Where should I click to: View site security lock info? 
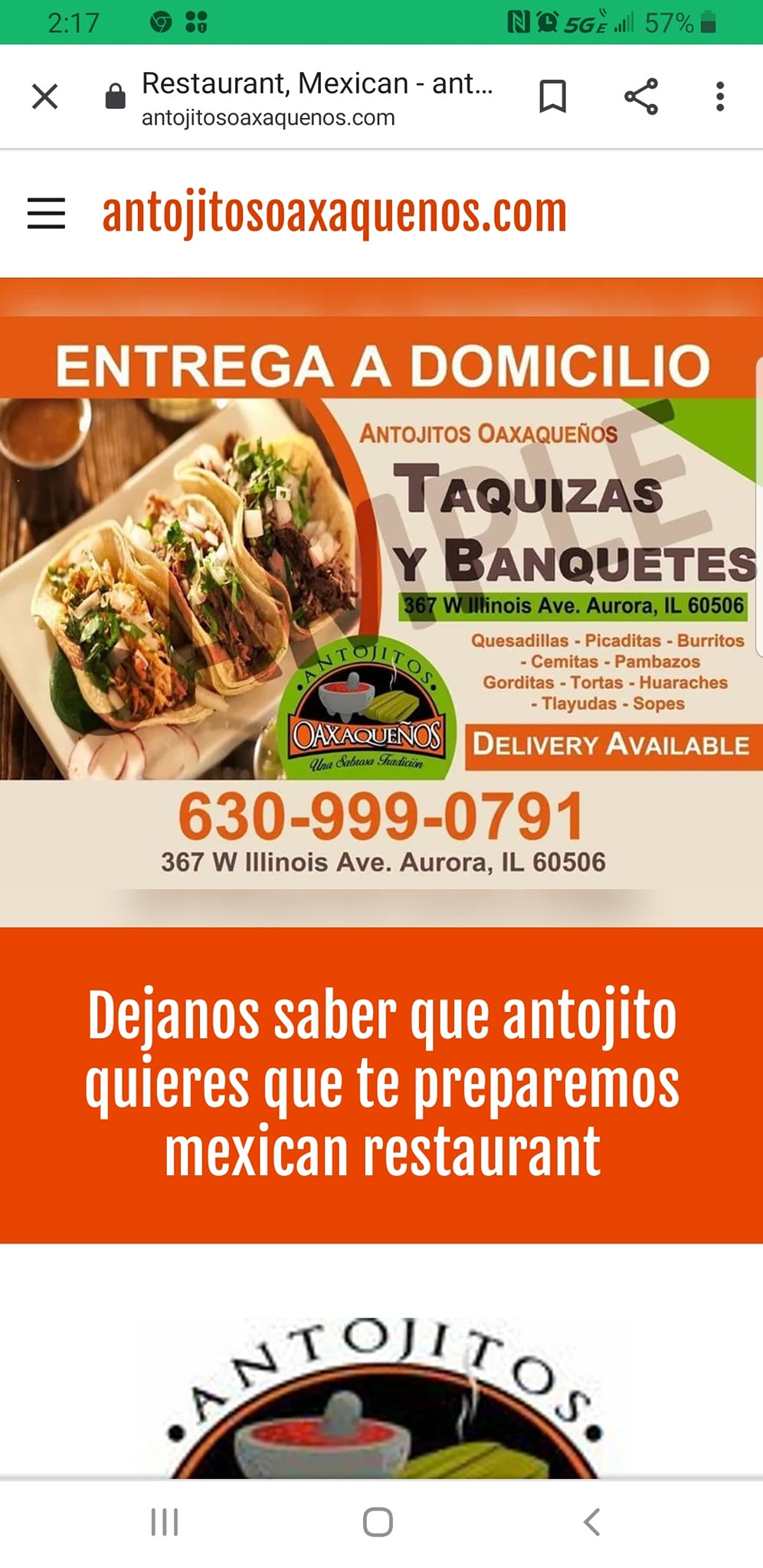tap(115, 97)
